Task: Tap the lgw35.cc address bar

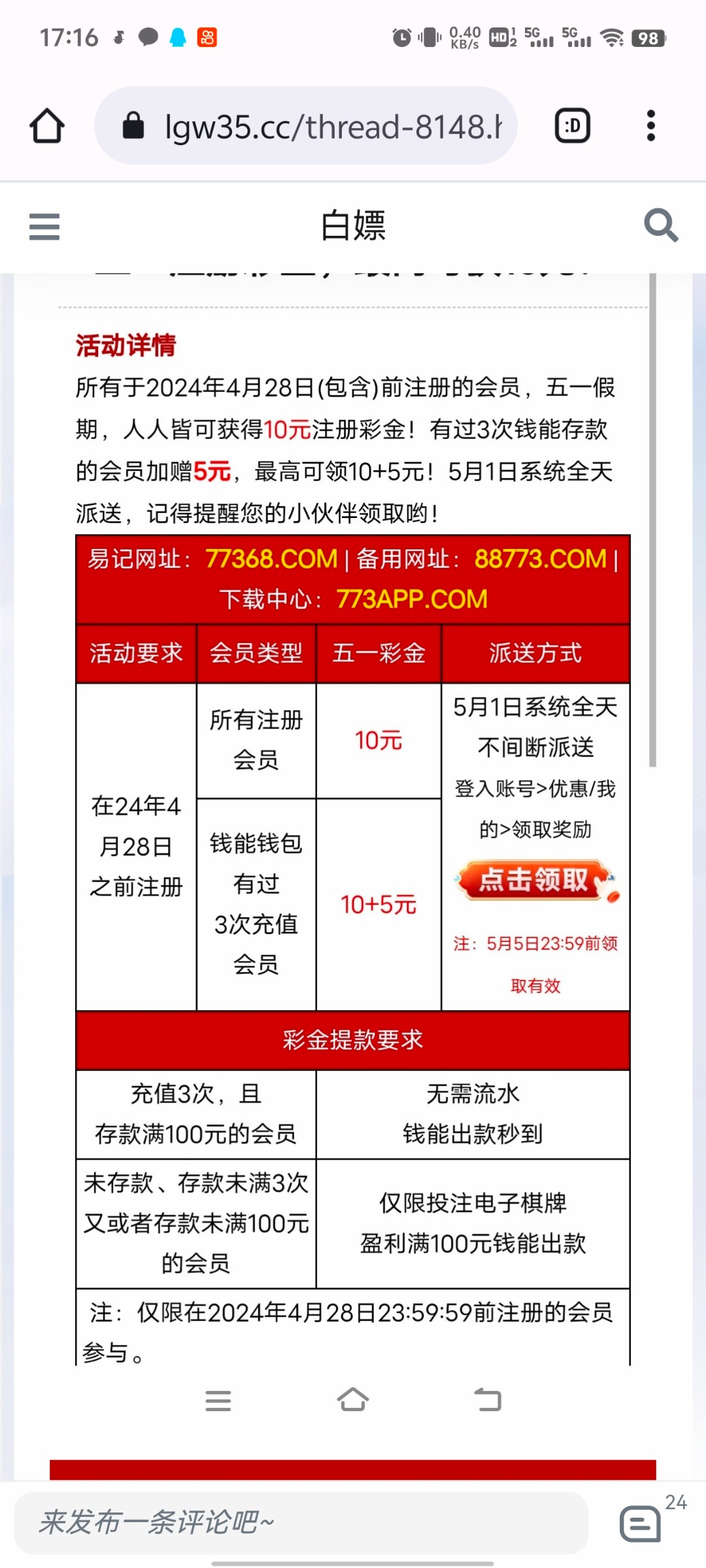Action: [x=306, y=125]
